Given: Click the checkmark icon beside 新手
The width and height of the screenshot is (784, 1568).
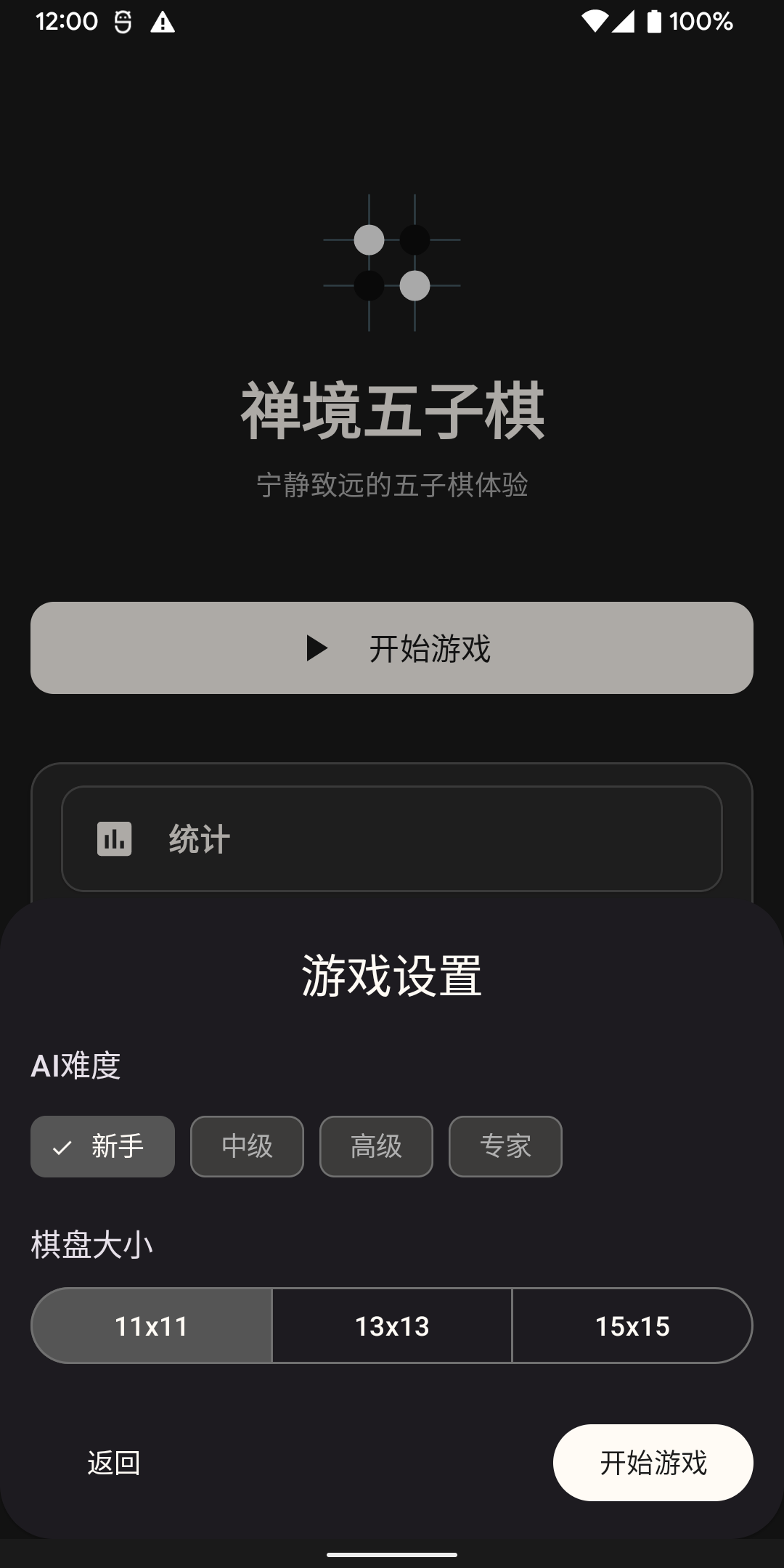Looking at the screenshot, I should pos(62,1146).
